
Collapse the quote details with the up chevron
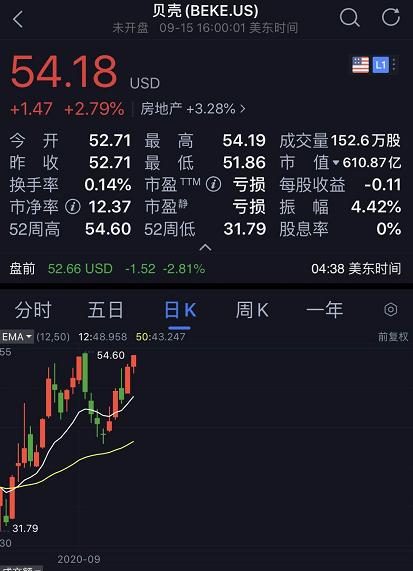coord(205,248)
